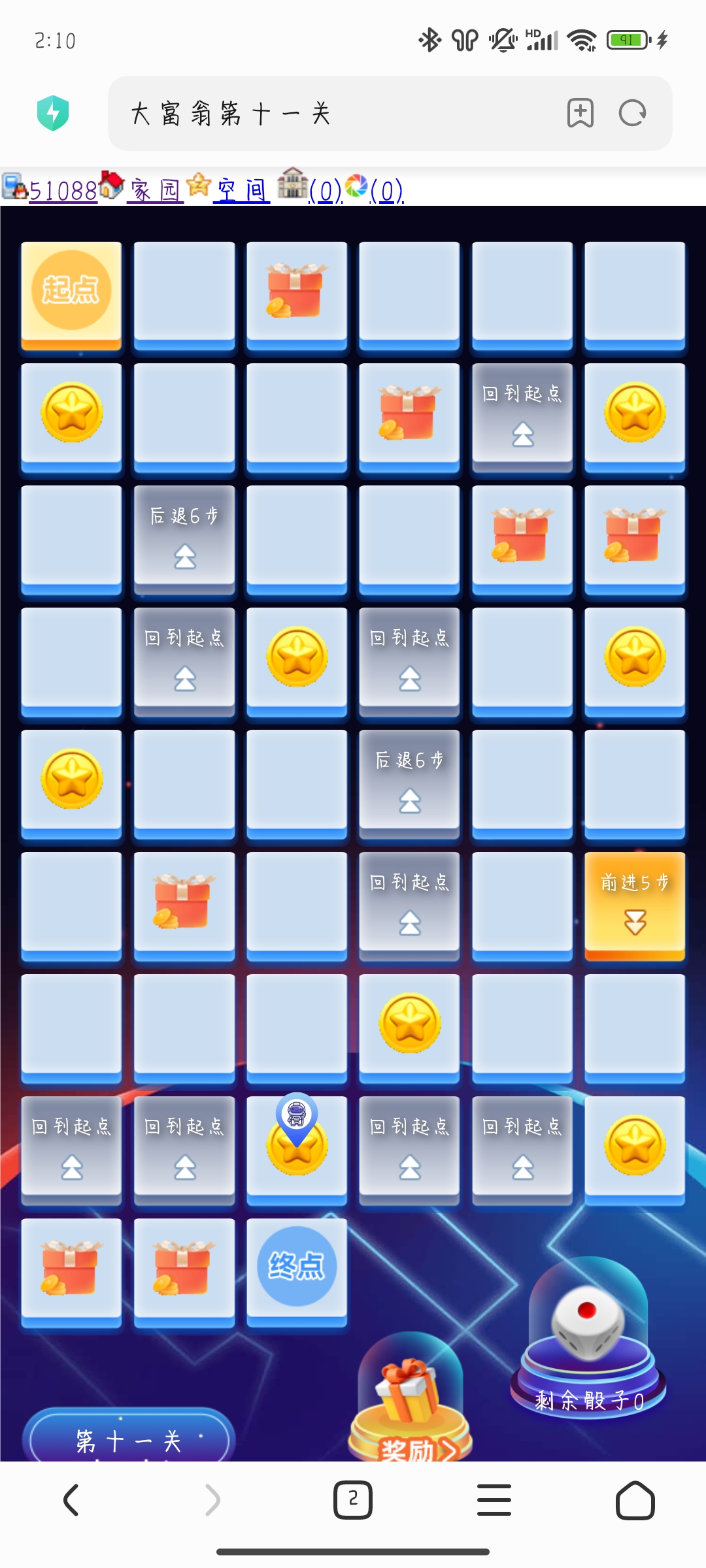Open the 51088 user link
This screenshot has height=1568, width=706.
point(63,191)
